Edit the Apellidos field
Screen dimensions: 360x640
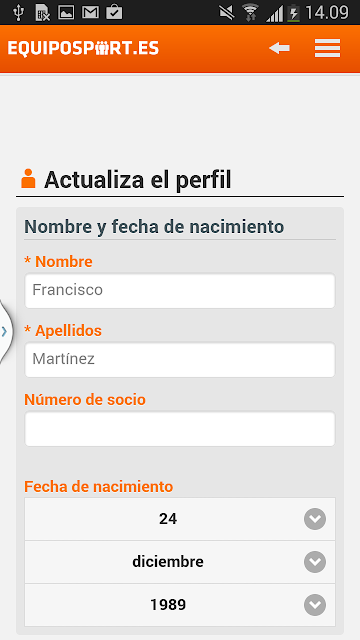pos(180,360)
